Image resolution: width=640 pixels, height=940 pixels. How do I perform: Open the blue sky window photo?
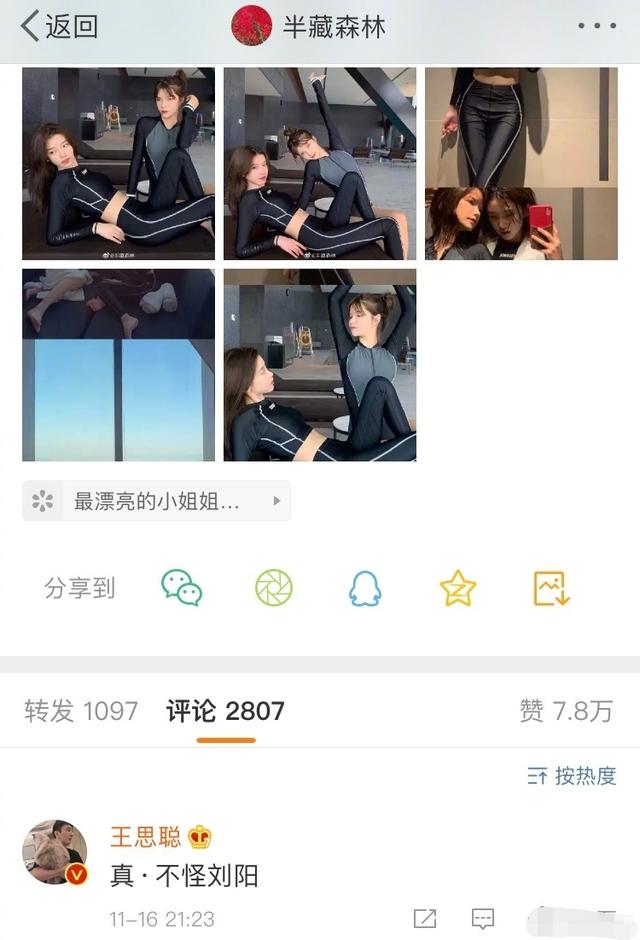point(118,365)
